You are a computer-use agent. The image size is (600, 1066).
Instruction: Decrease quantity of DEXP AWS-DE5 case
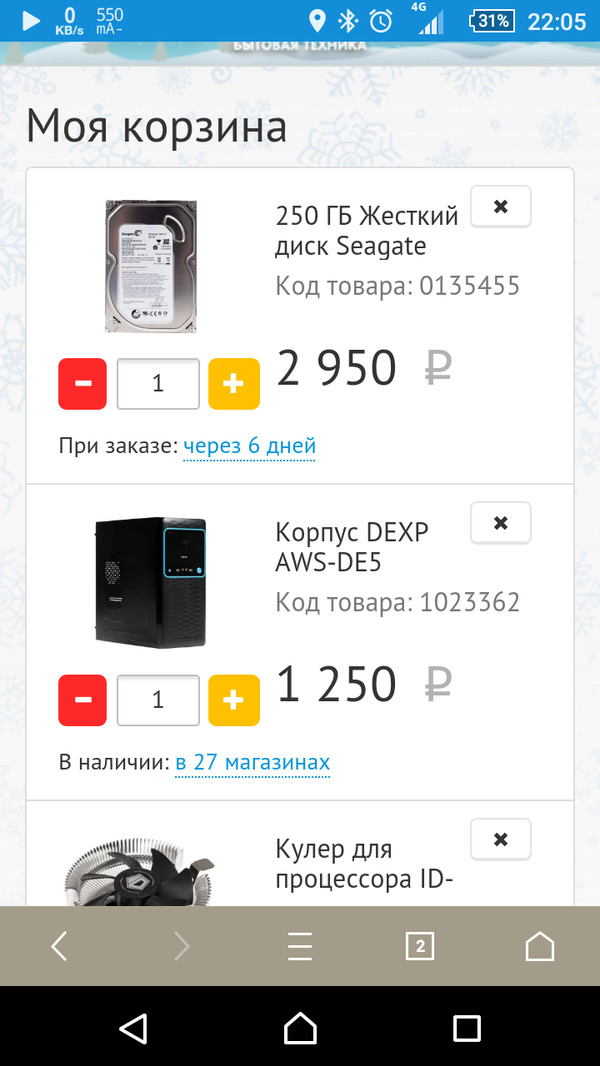(82, 700)
